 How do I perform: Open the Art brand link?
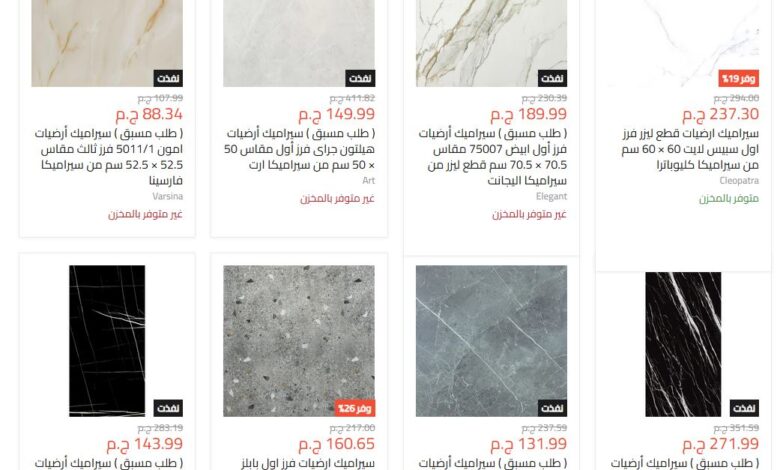tap(368, 181)
